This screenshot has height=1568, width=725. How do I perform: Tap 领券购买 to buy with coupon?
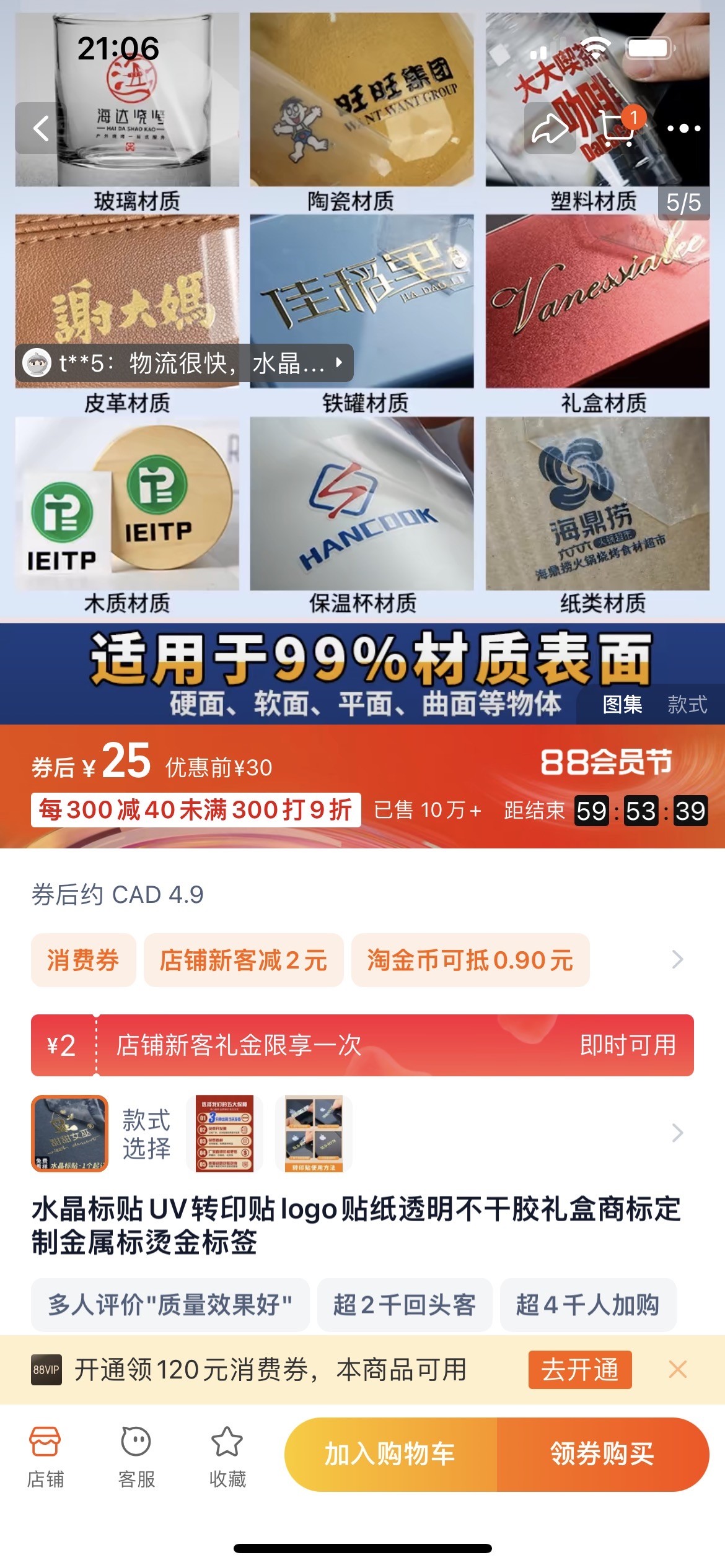tap(603, 1454)
